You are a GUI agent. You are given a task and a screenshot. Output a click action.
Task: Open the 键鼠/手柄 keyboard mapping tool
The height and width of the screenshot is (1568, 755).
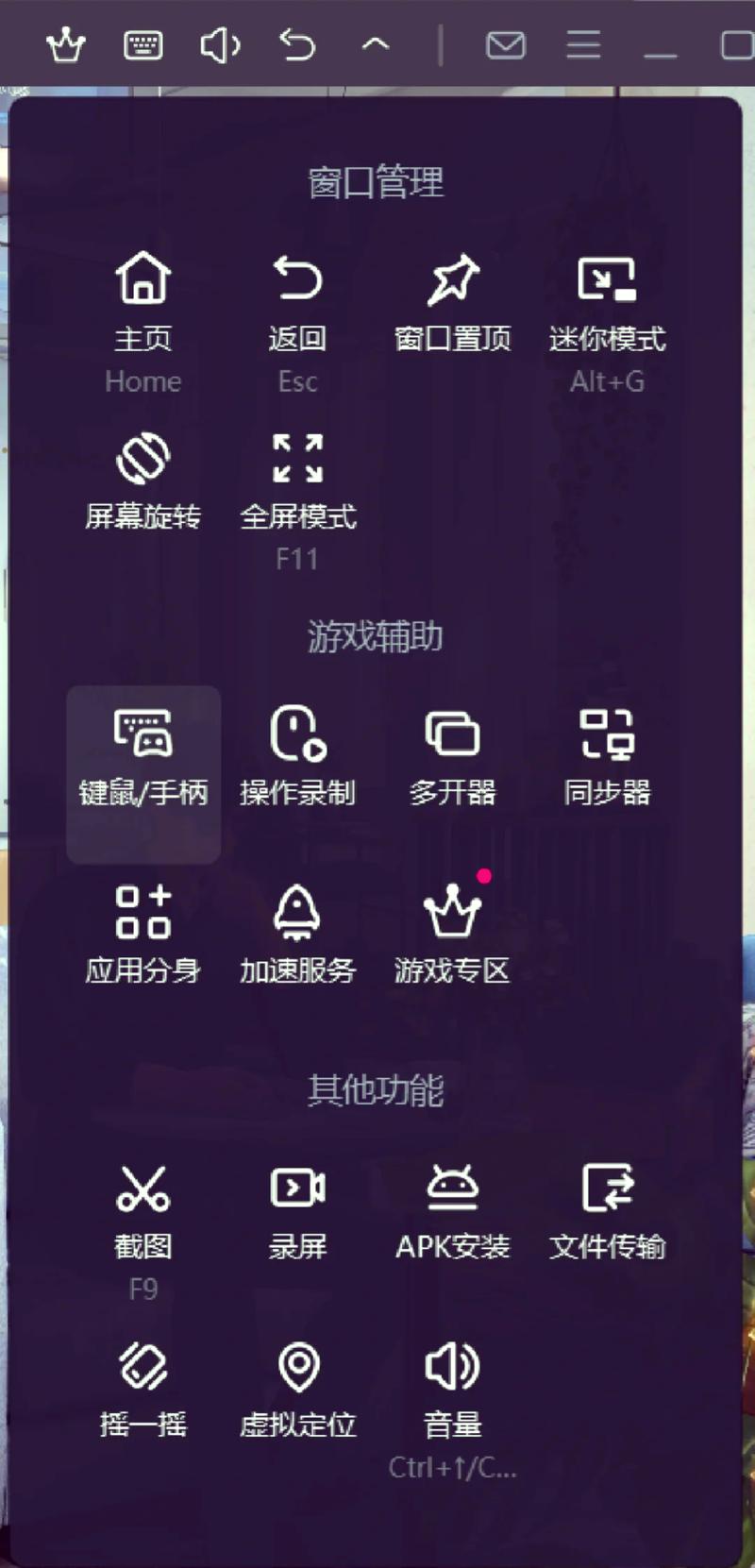pyautogui.click(x=142, y=755)
